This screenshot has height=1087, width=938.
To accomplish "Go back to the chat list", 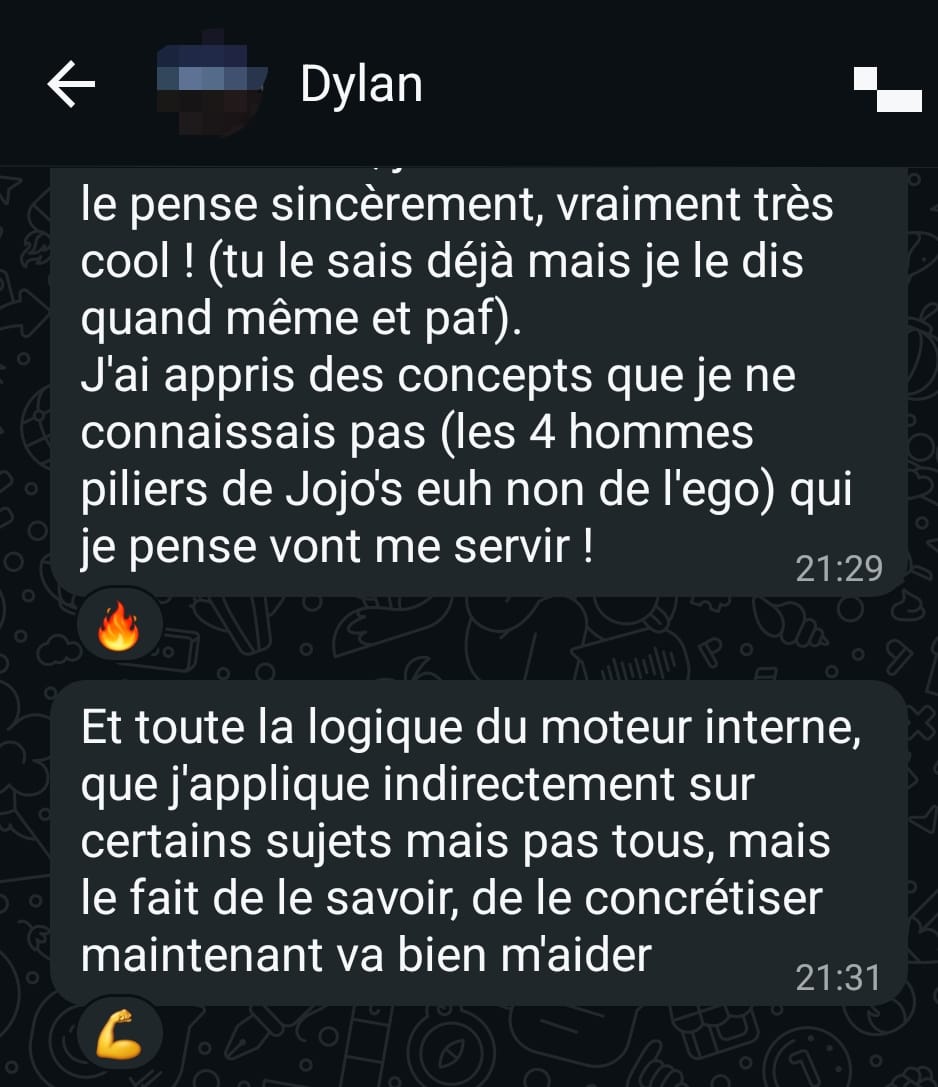I will click(x=71, y=86).
